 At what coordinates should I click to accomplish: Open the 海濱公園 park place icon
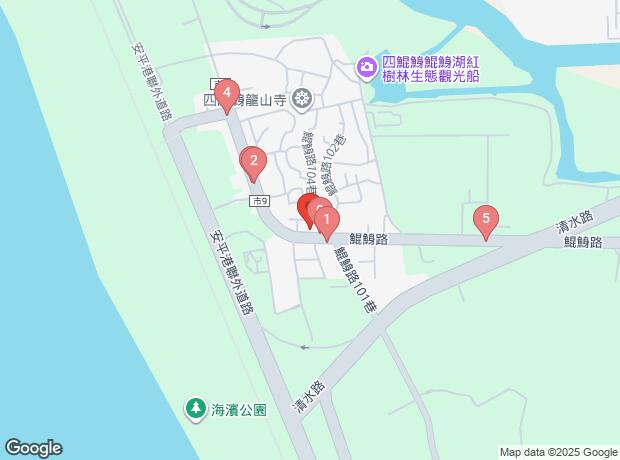click(195, 408)
